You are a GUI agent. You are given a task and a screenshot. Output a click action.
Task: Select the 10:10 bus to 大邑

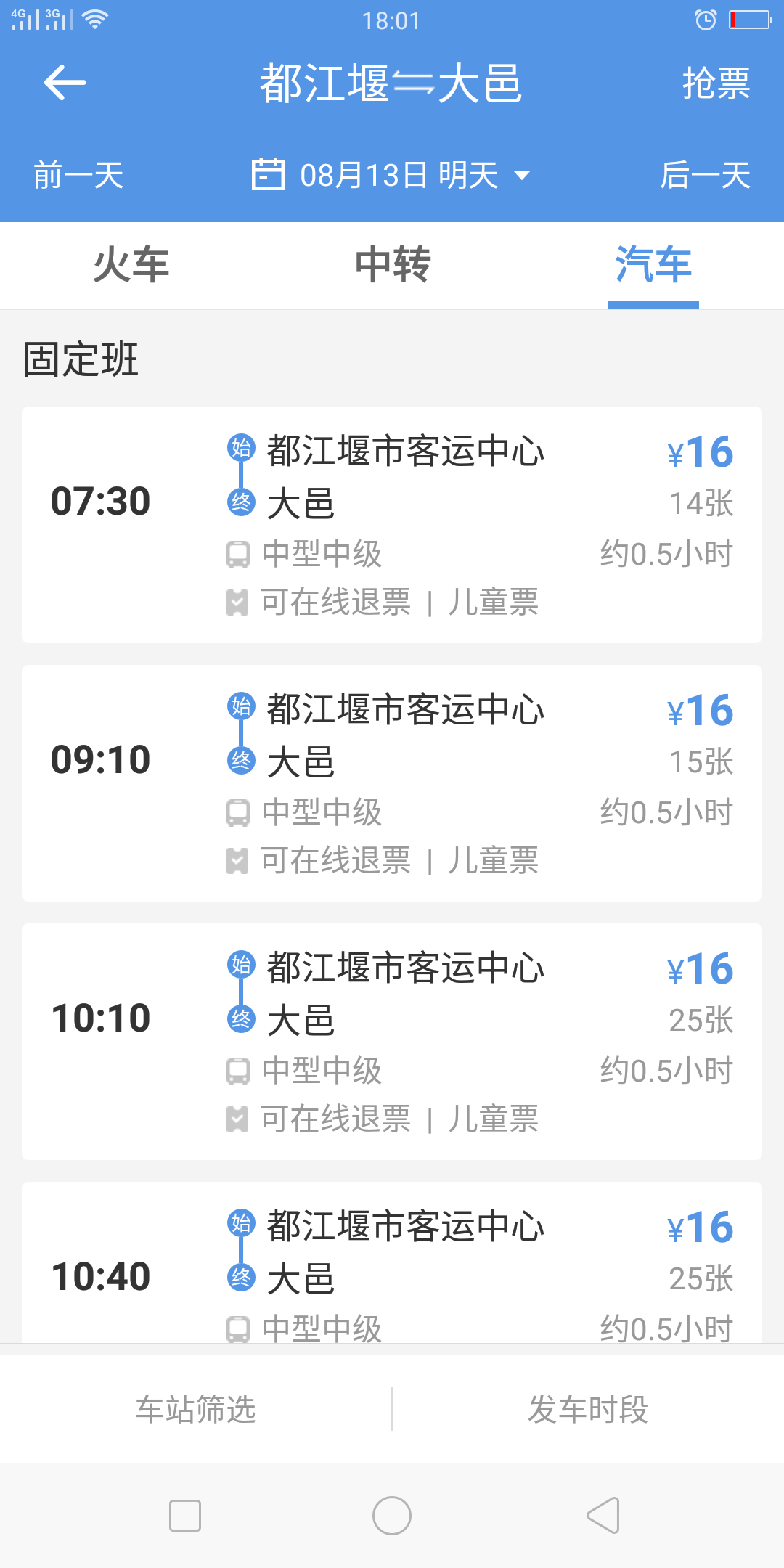392,1042
